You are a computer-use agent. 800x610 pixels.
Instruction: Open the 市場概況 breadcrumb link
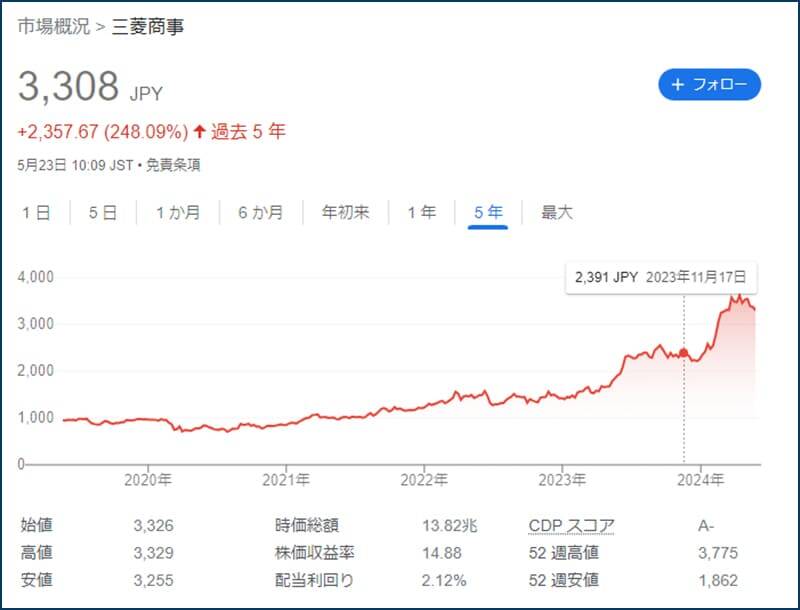pos(53,27)
